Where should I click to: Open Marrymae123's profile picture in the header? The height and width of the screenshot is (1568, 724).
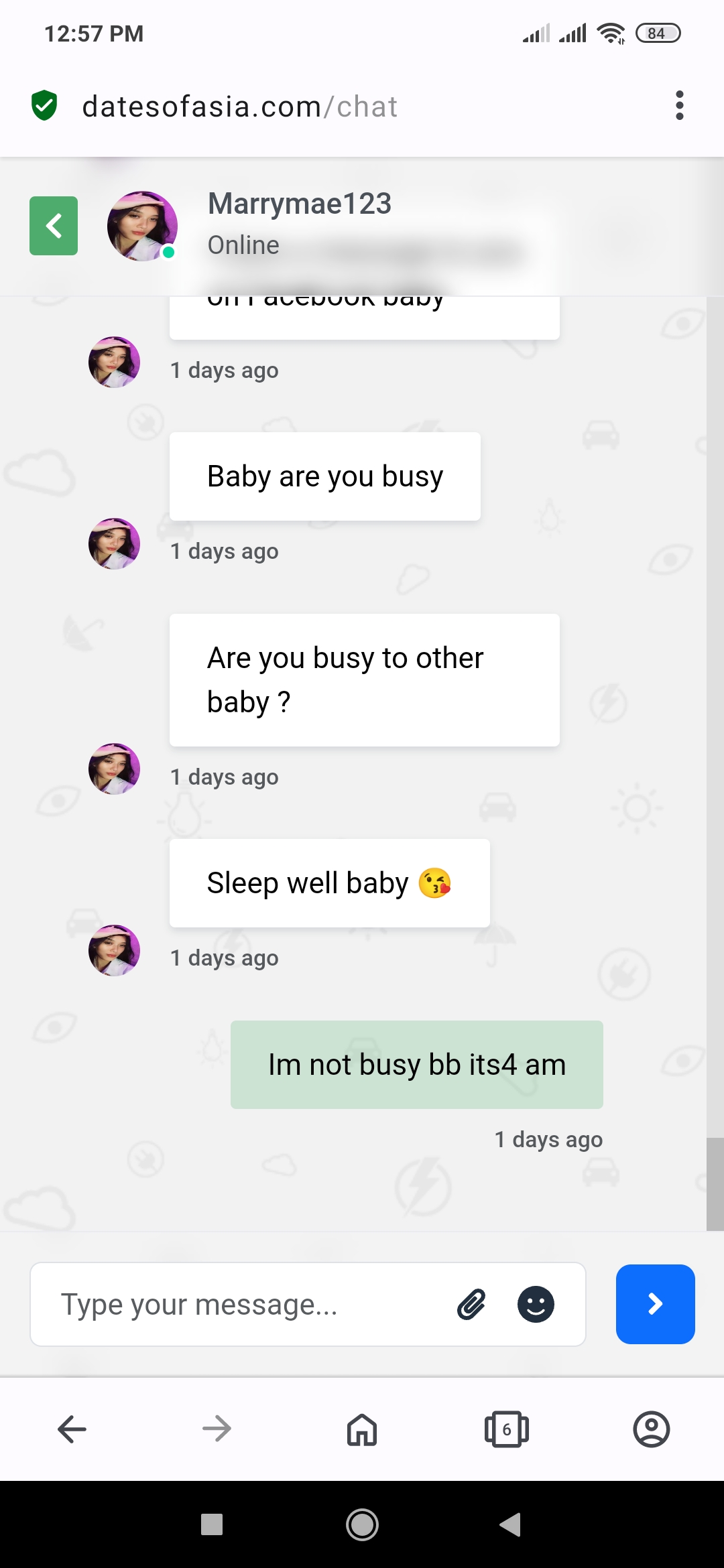142,226
